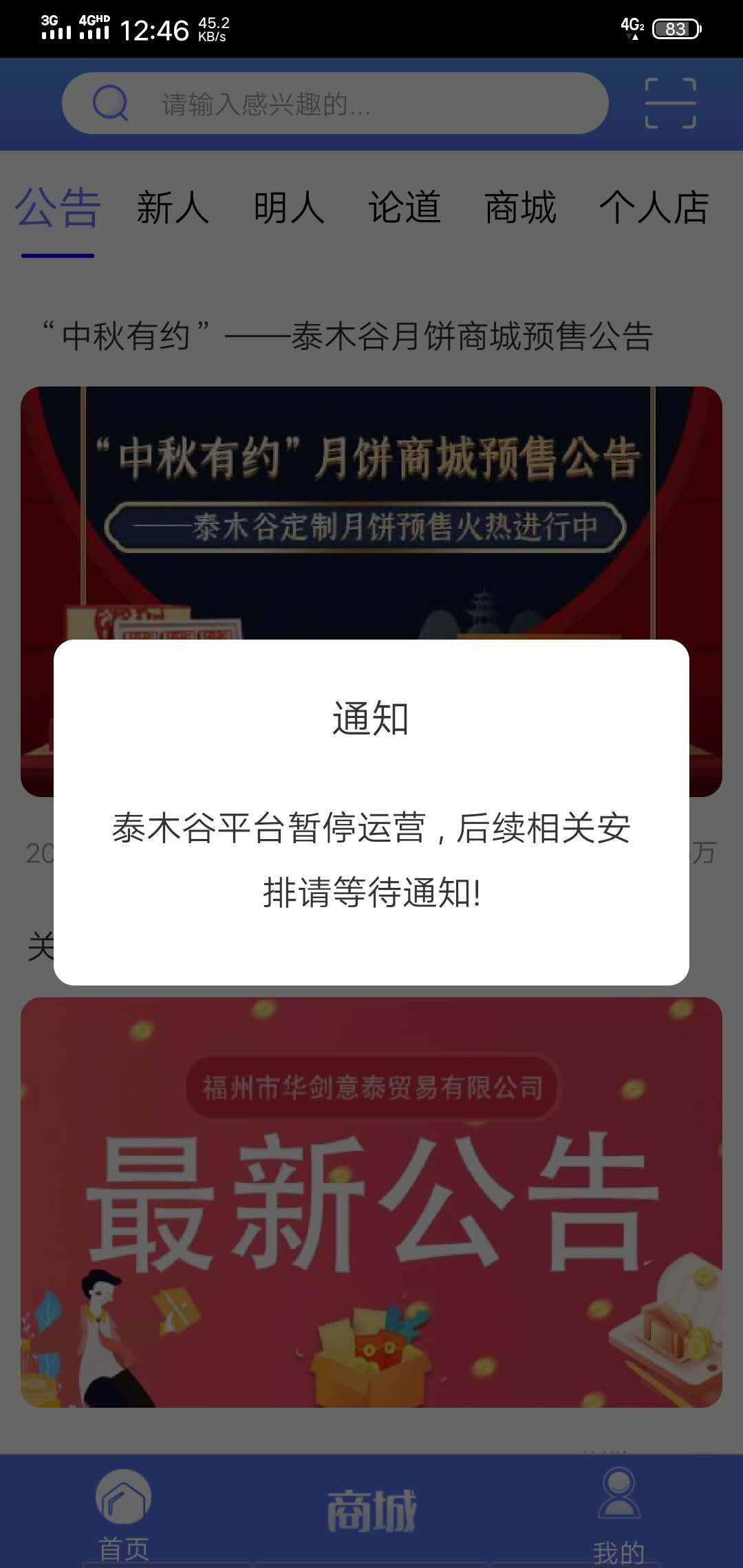Switch to the 论道 tab
The image size is (743, 1568).
(405, 208)
